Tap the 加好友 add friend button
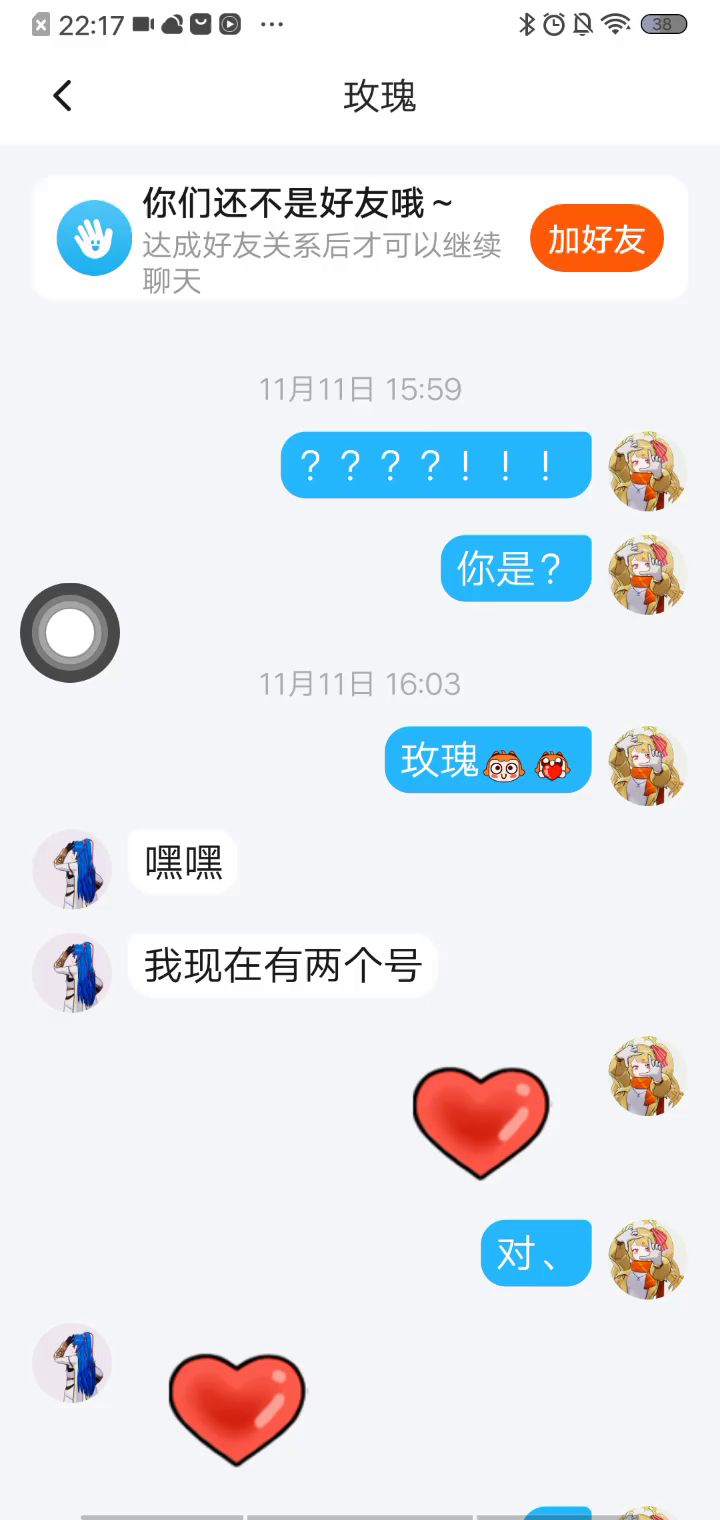Viewport: 720px width, 1520px height. pyautogui.click(x=596, y=239)
